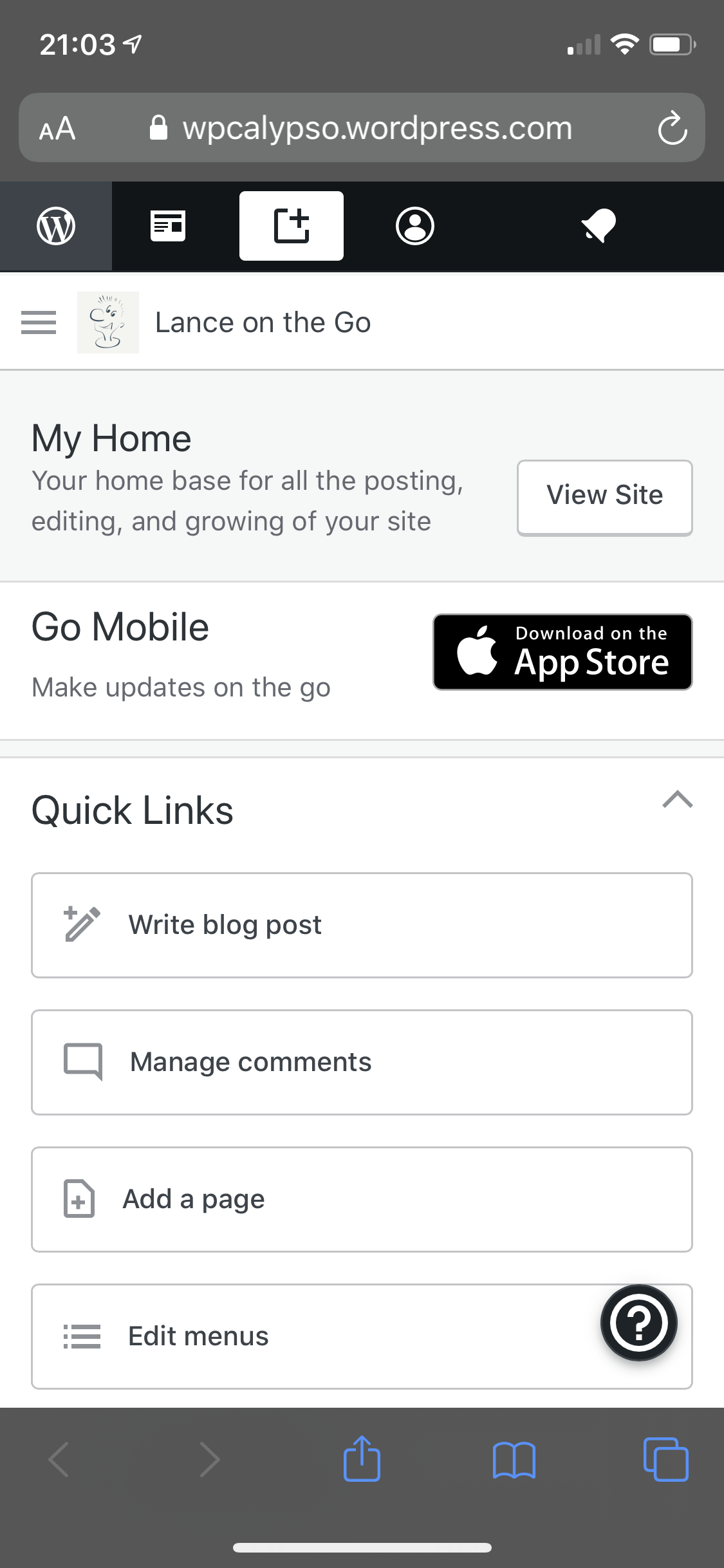Show open Safari tabs

tap(665, 1459)
